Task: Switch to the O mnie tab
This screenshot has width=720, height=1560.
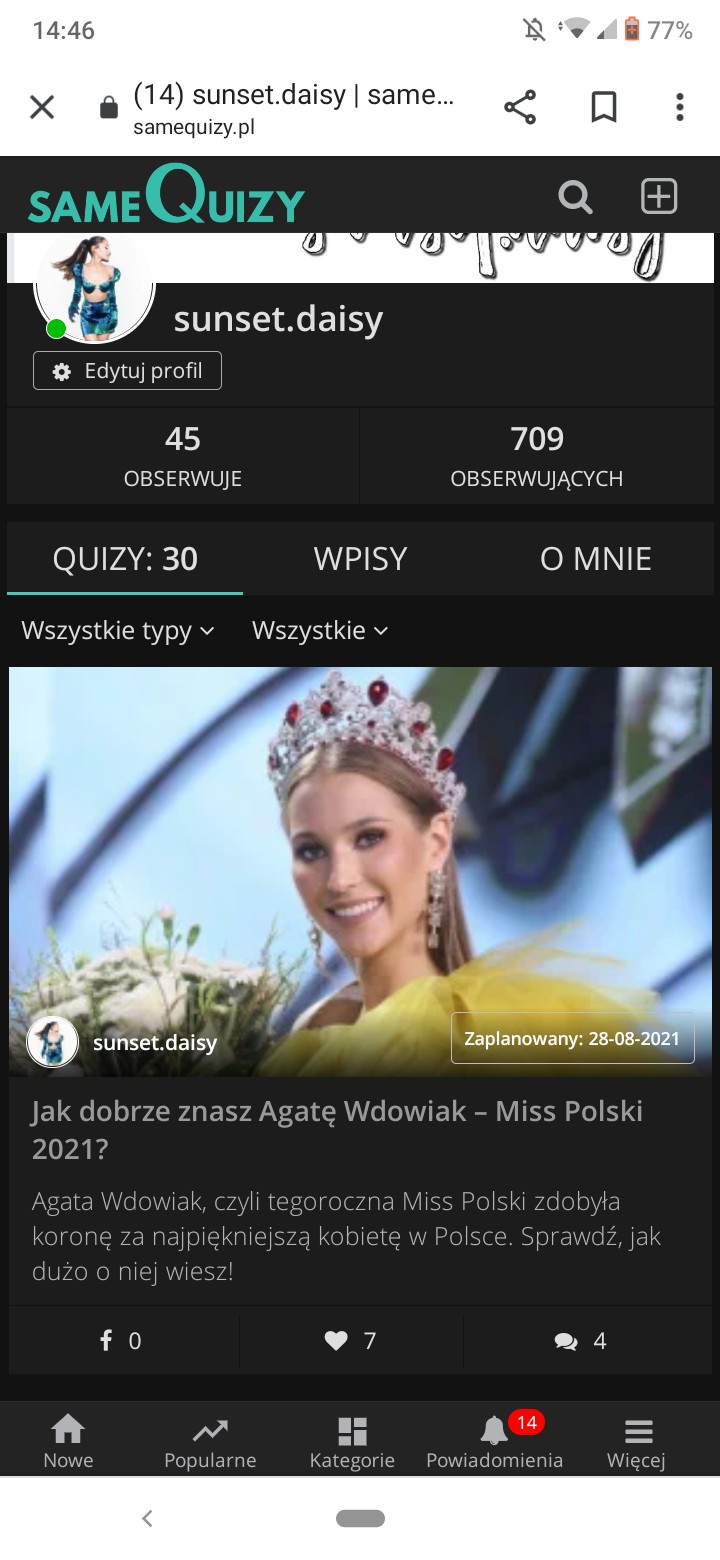Action: (596, 559)
